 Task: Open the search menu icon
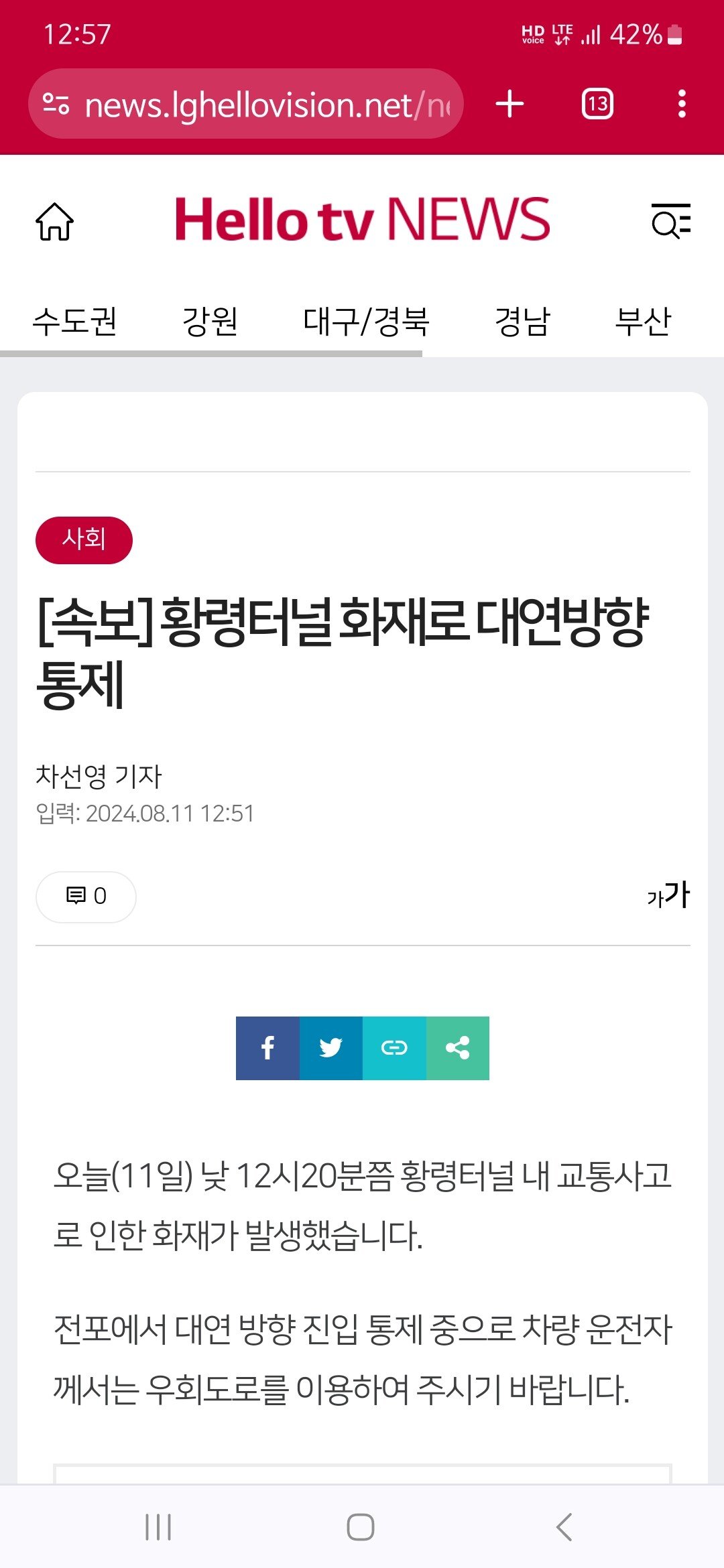tap(670, 221)
